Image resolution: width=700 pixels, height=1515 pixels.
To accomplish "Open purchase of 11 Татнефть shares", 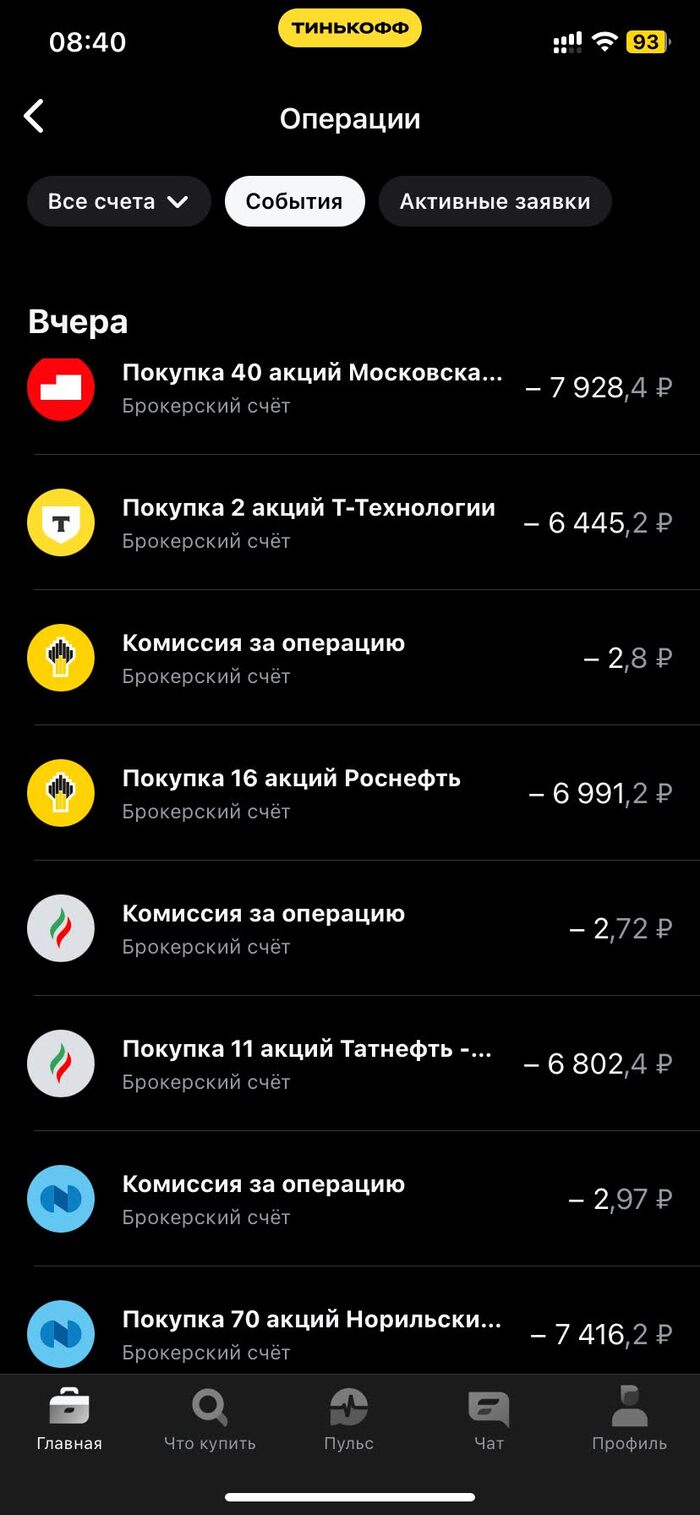I will (350, 1063).
